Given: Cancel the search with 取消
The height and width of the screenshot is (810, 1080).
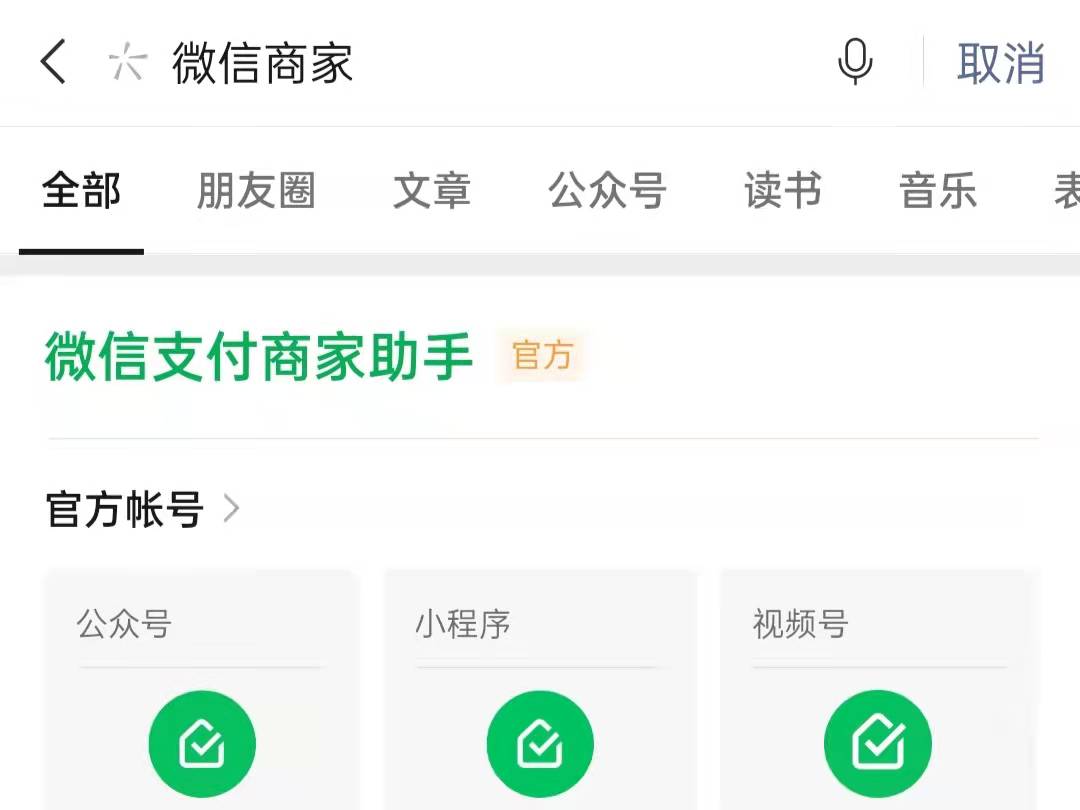Looking at the screenshot, I should [x=1000, y=63].
